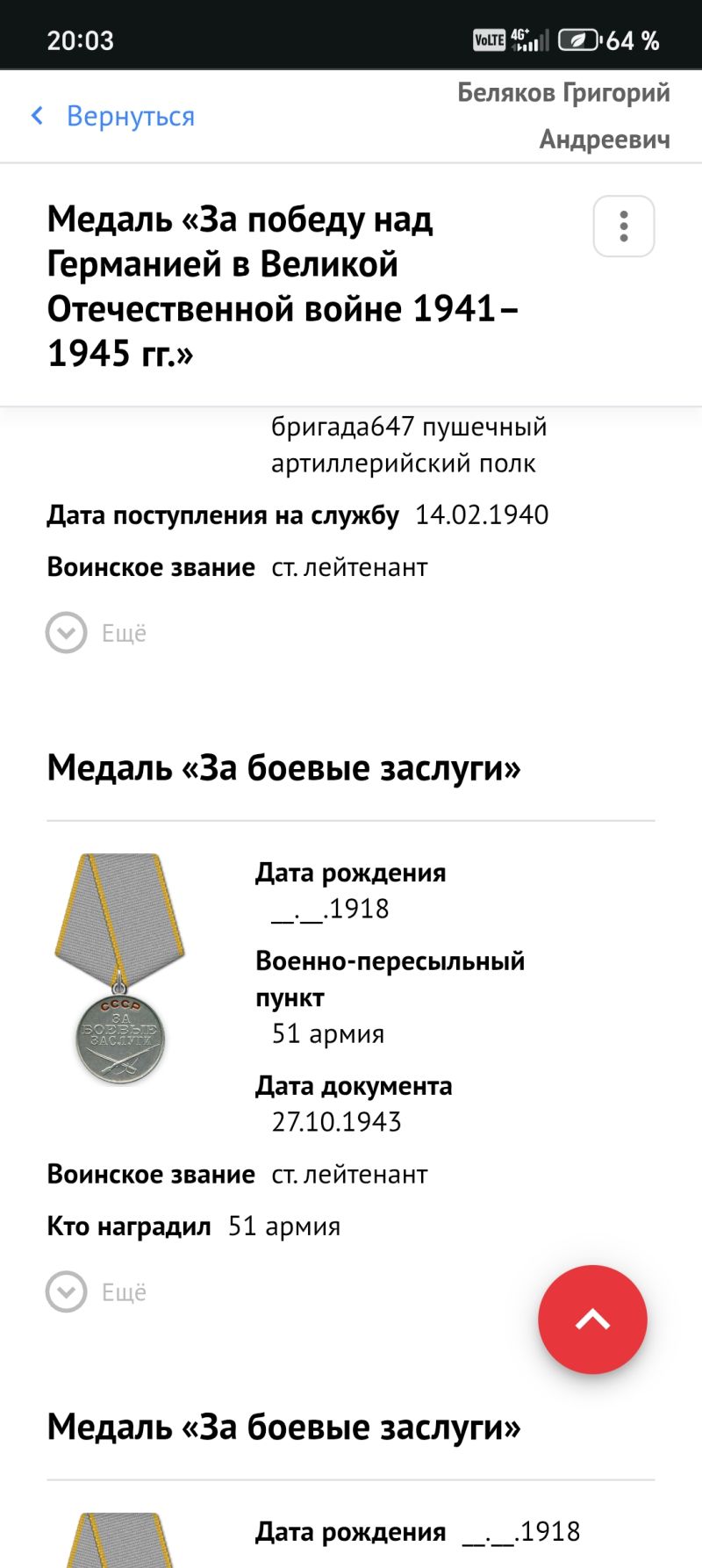Open the three-dot overflow menu
The width and height of the screenshot is (702, 1568).
(x=624, y=227)
